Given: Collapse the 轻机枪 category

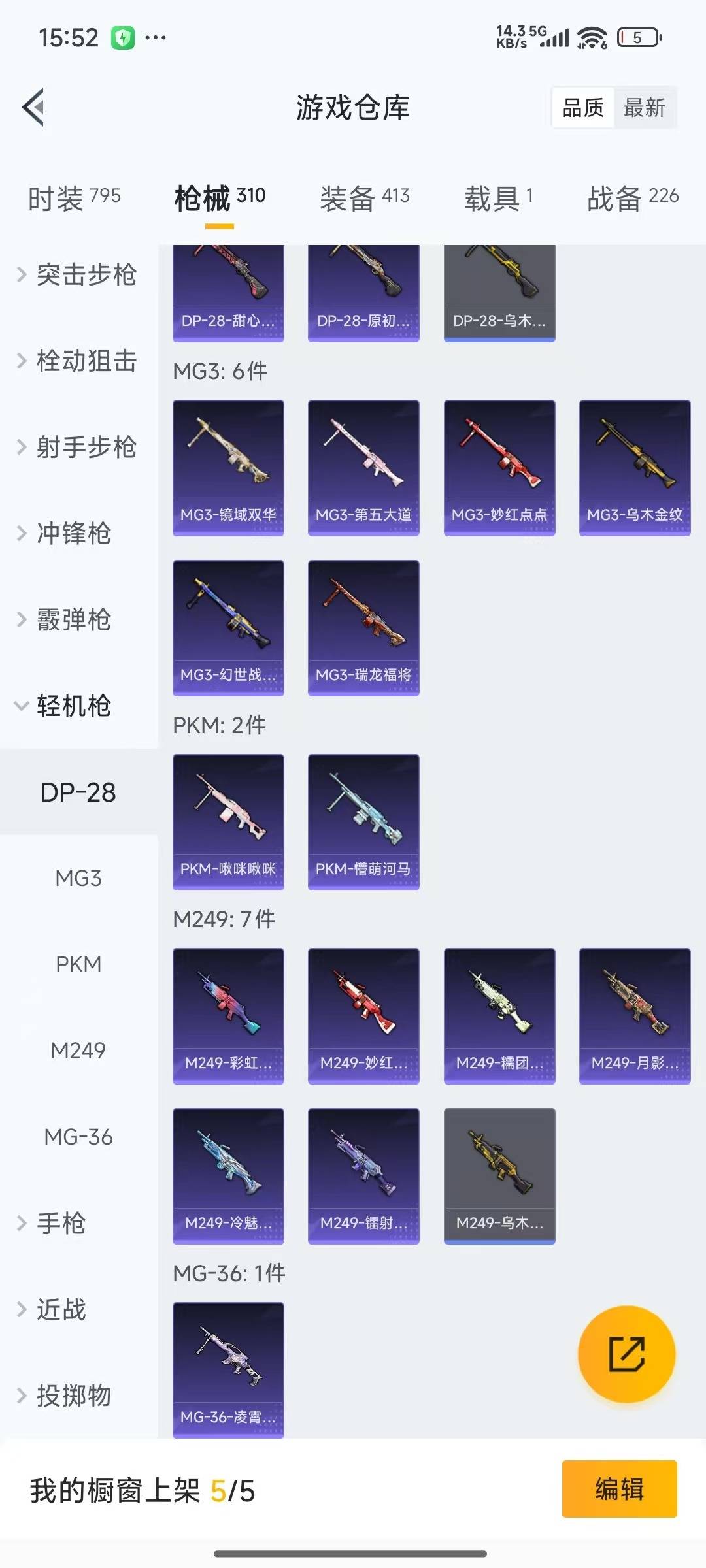Looking at the screenshot, I should [x=73, y=706].
